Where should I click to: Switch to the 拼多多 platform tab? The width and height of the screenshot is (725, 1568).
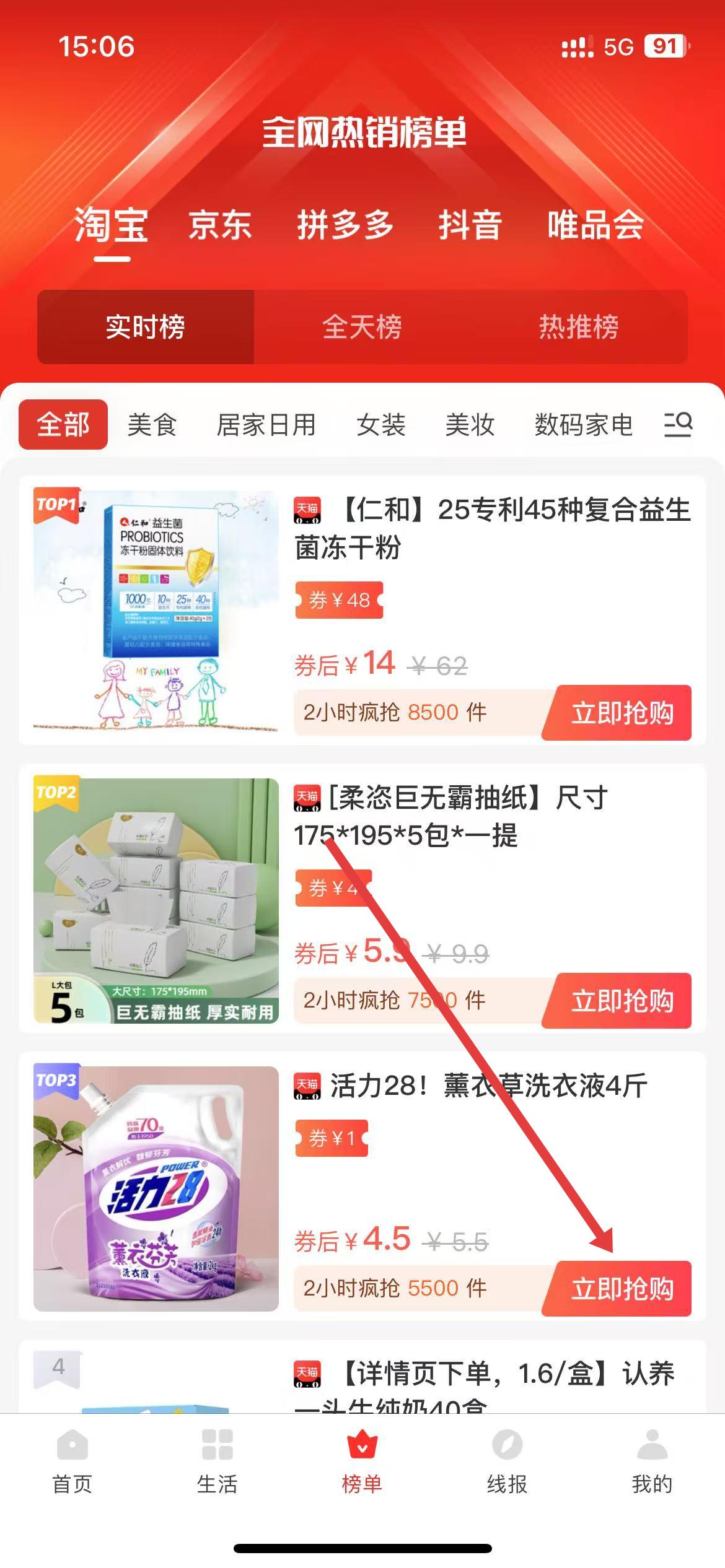click(x=345, y=225)
